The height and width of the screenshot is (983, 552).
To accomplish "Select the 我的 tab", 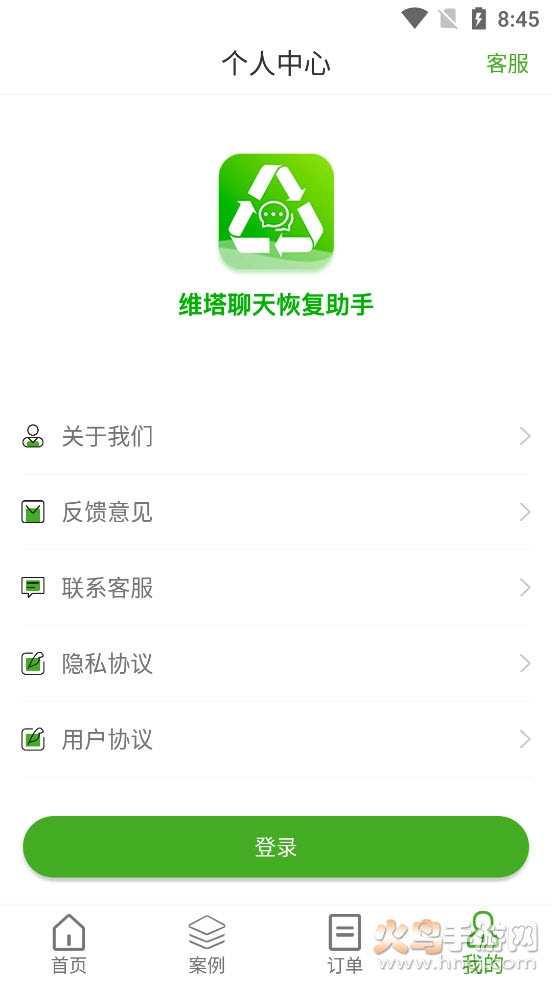I will click(482, 944).
